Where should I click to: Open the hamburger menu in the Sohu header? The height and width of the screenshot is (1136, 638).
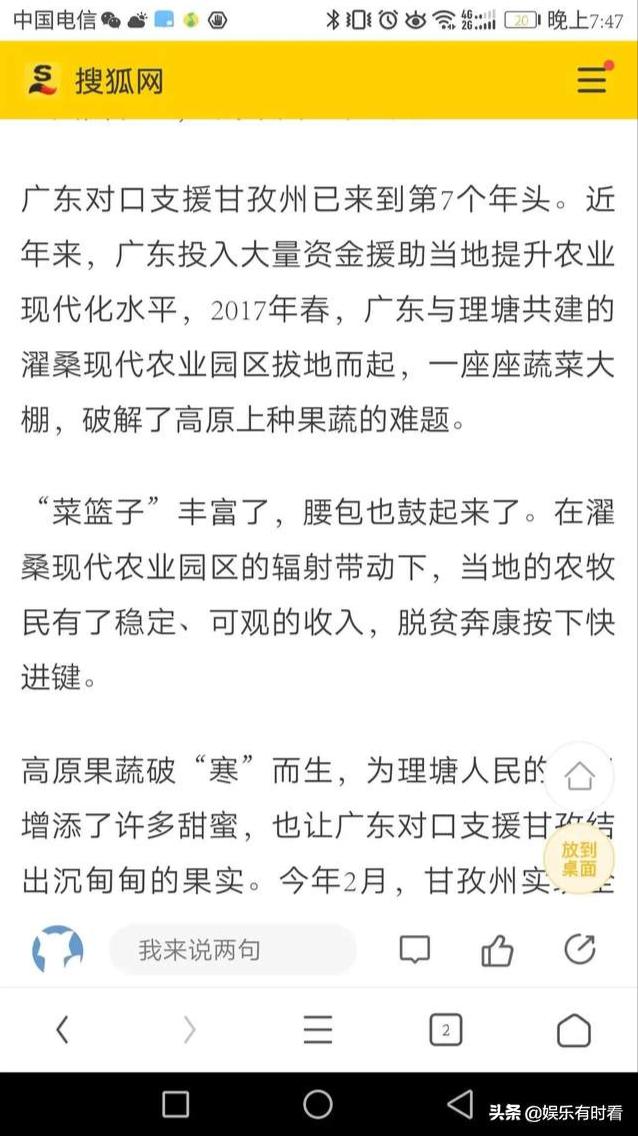(592, 80)
